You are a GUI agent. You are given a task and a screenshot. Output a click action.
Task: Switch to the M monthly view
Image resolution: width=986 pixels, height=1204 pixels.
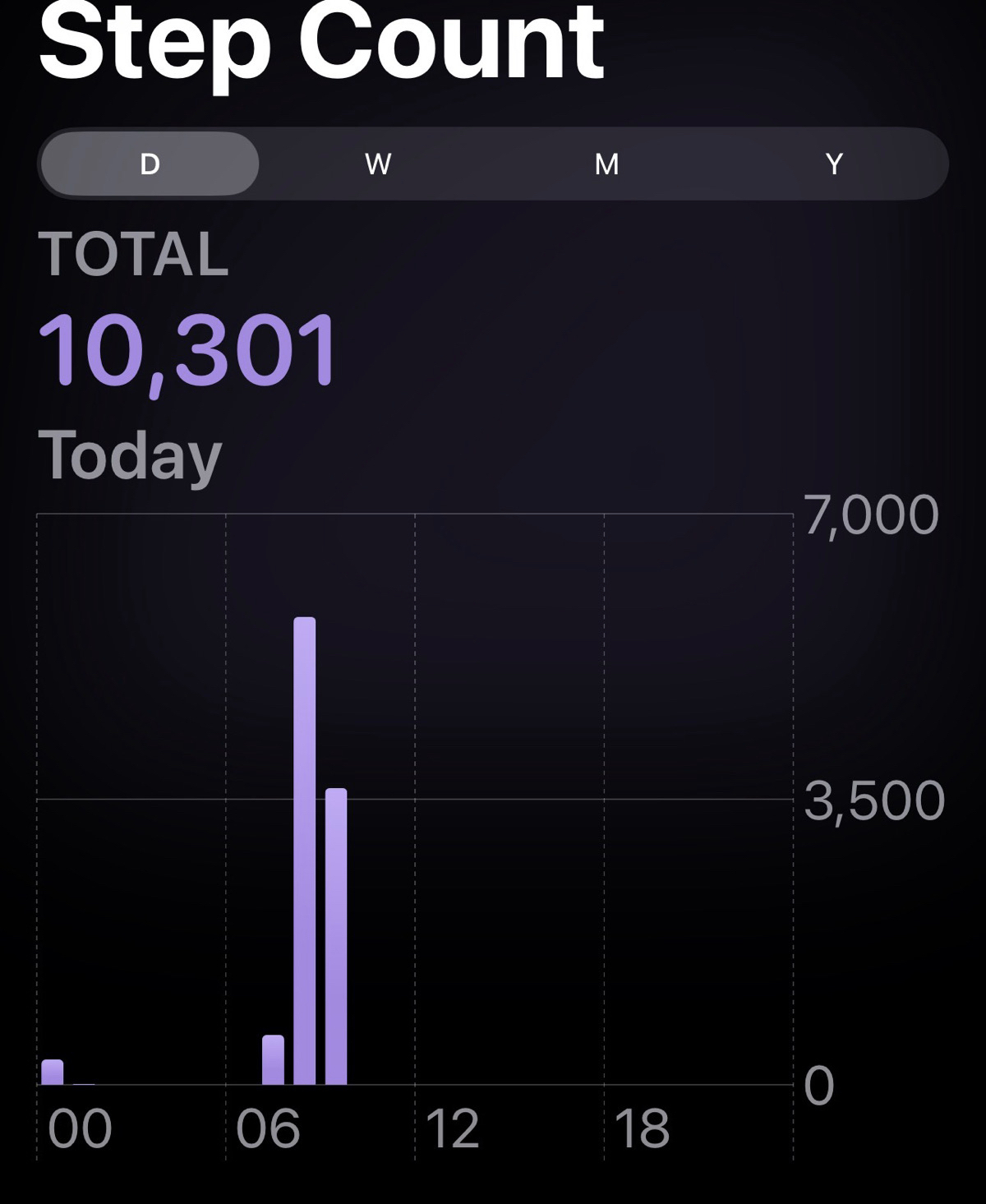(606, 164)
